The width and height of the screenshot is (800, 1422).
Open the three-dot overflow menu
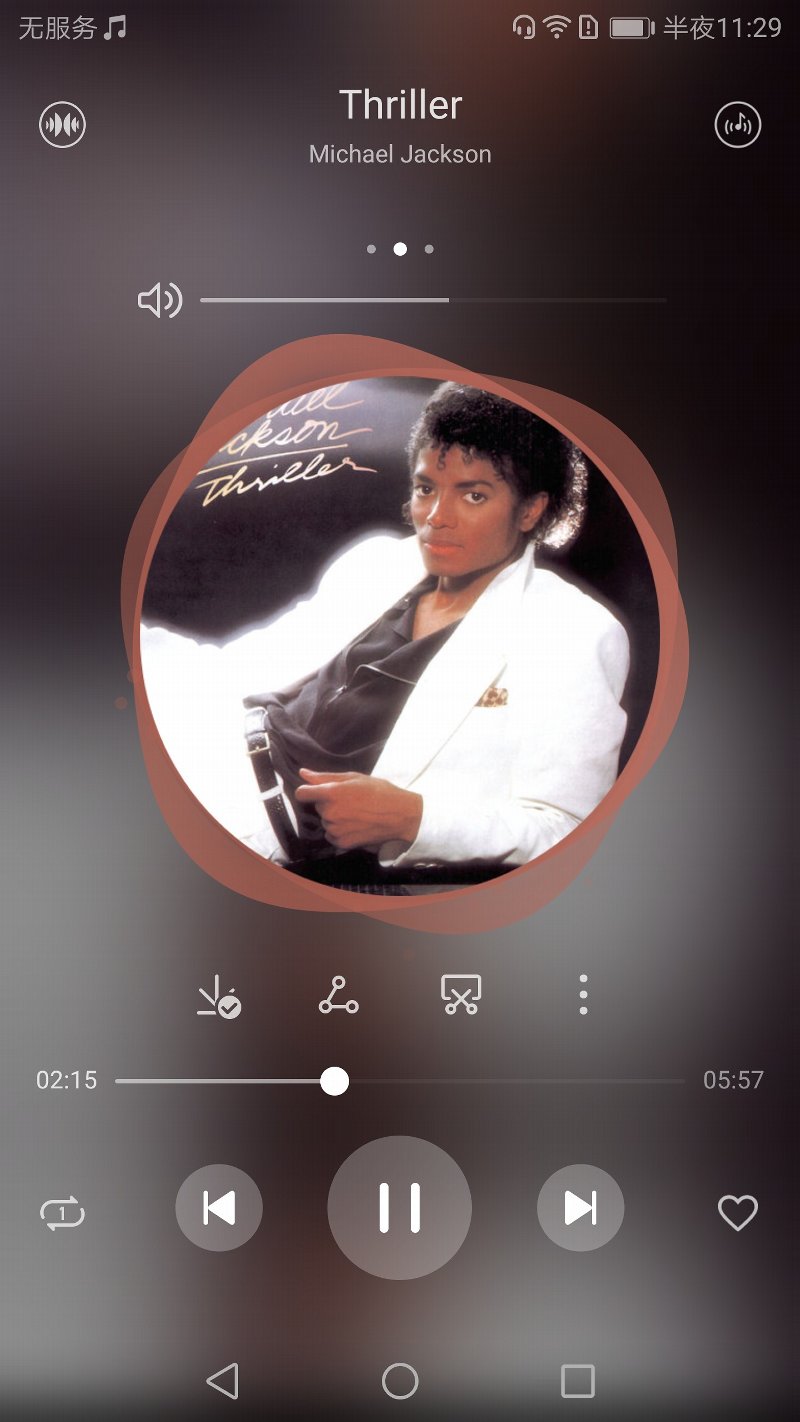click(583, 996)
